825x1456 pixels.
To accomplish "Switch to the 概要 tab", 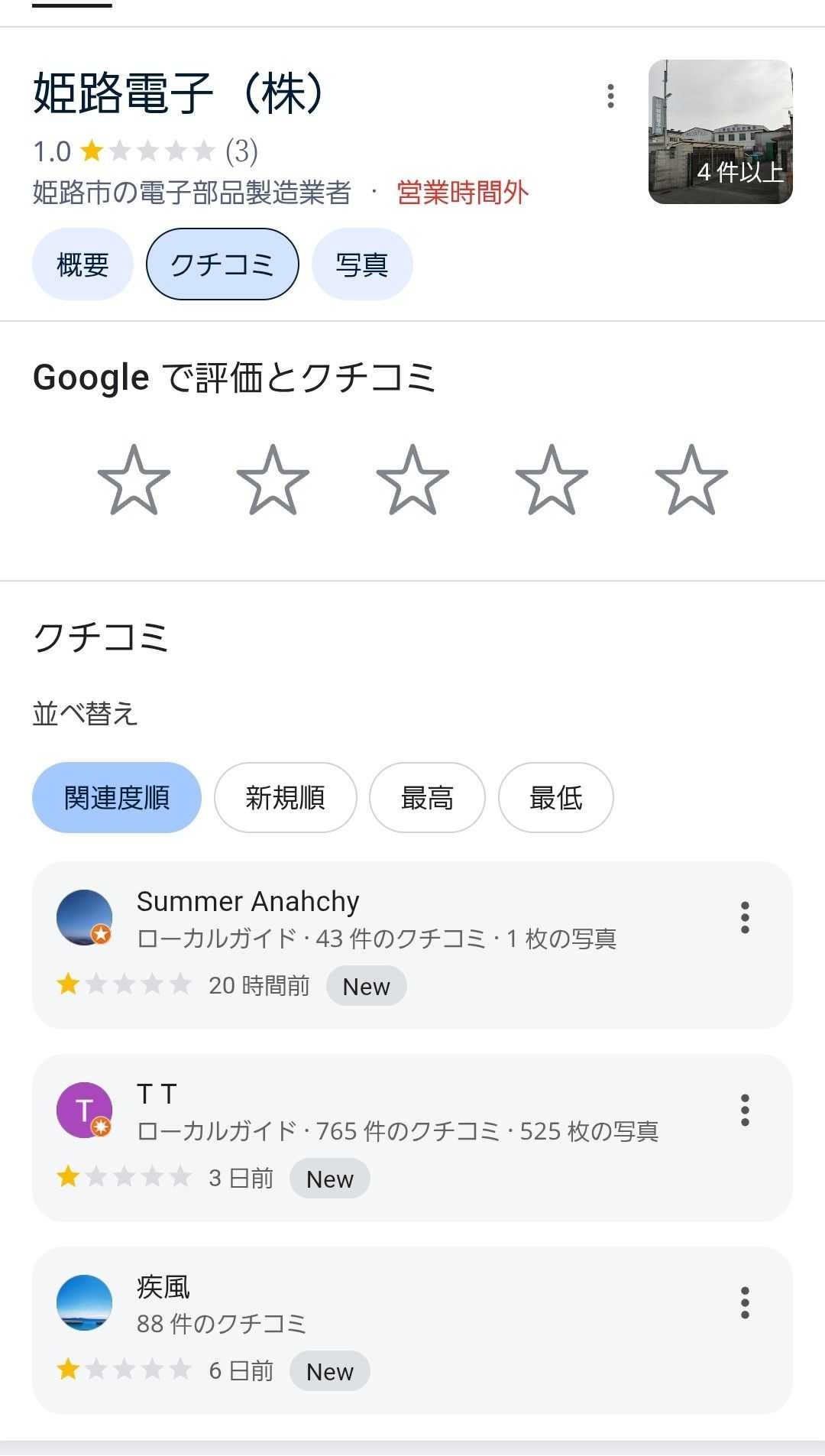I will [x=82, y=264].
